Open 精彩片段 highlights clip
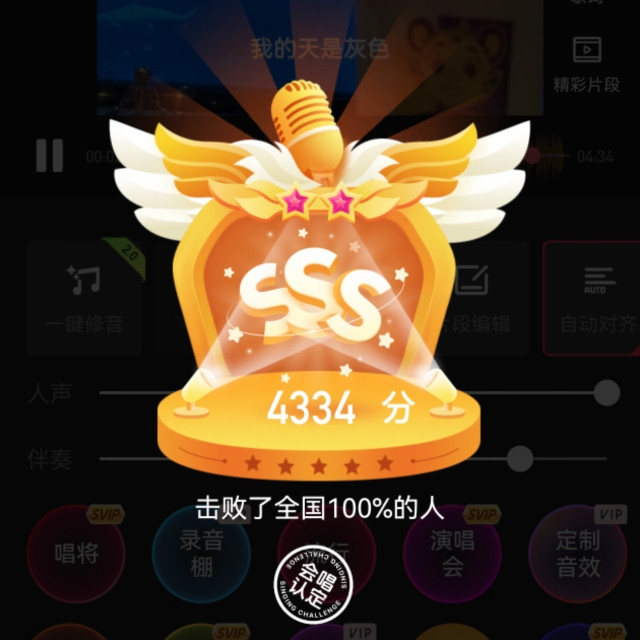The width and height of the screenshot is (640, 640). click(x=587, y=65)
